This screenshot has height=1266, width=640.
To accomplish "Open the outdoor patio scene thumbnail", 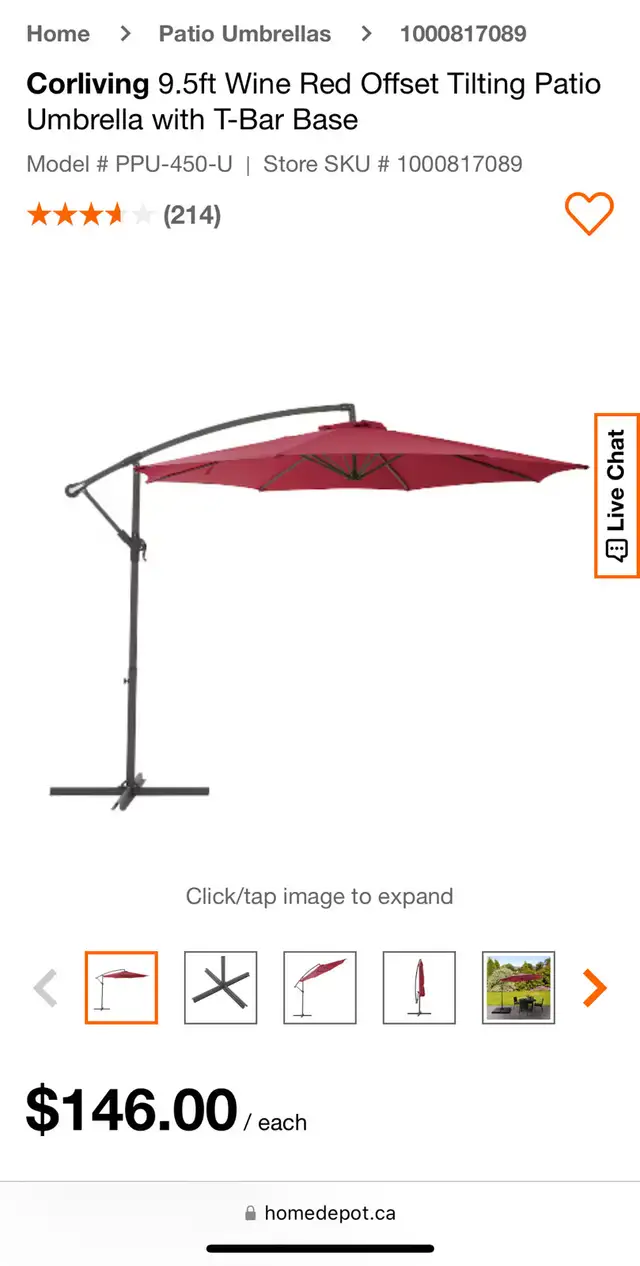I will [519, 987].
